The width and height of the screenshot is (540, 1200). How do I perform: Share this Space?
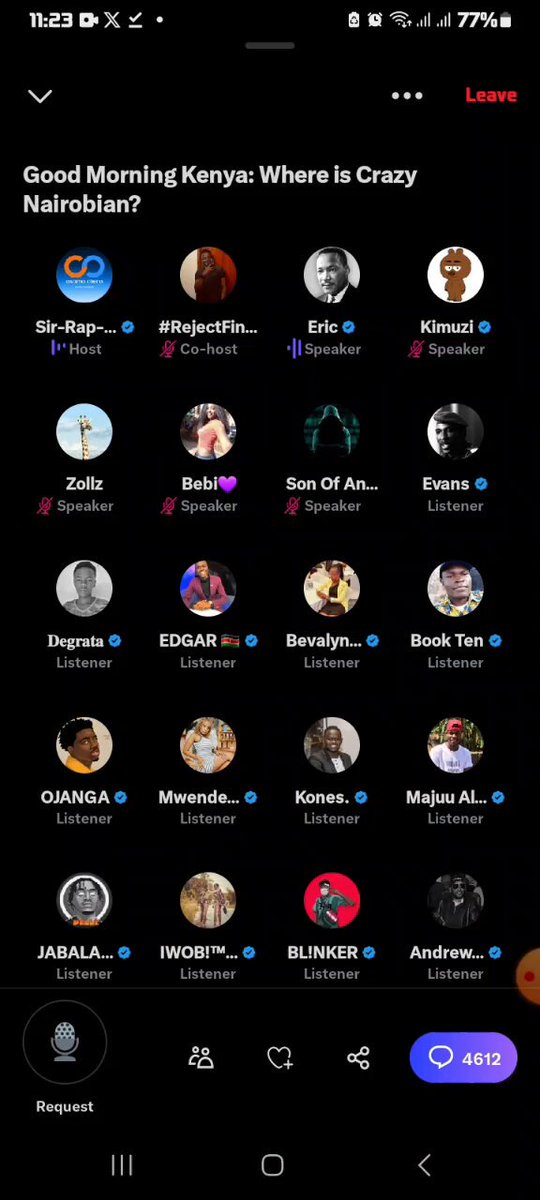pos(358,1057)
